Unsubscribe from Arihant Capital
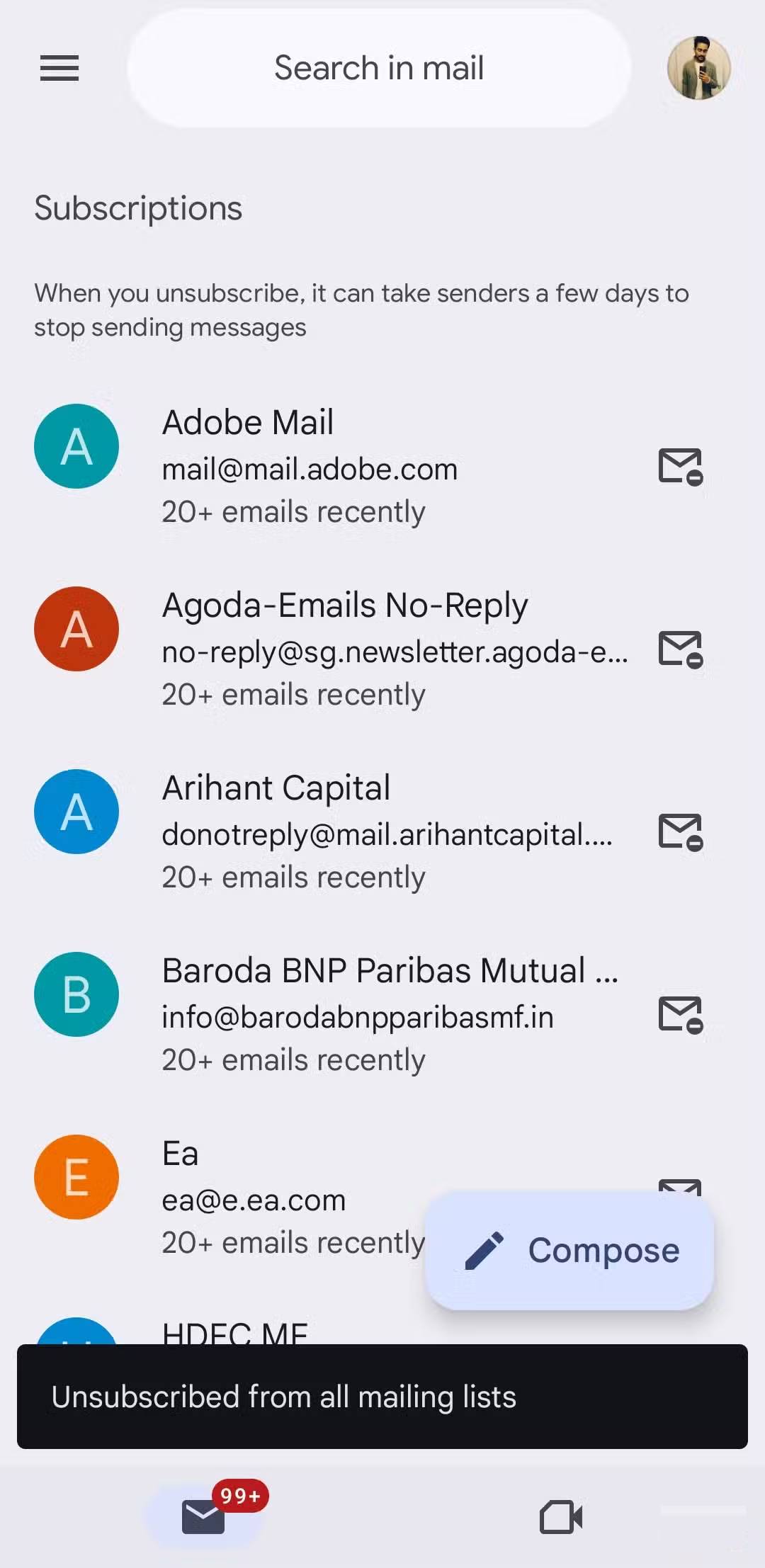 click(680, 832)
